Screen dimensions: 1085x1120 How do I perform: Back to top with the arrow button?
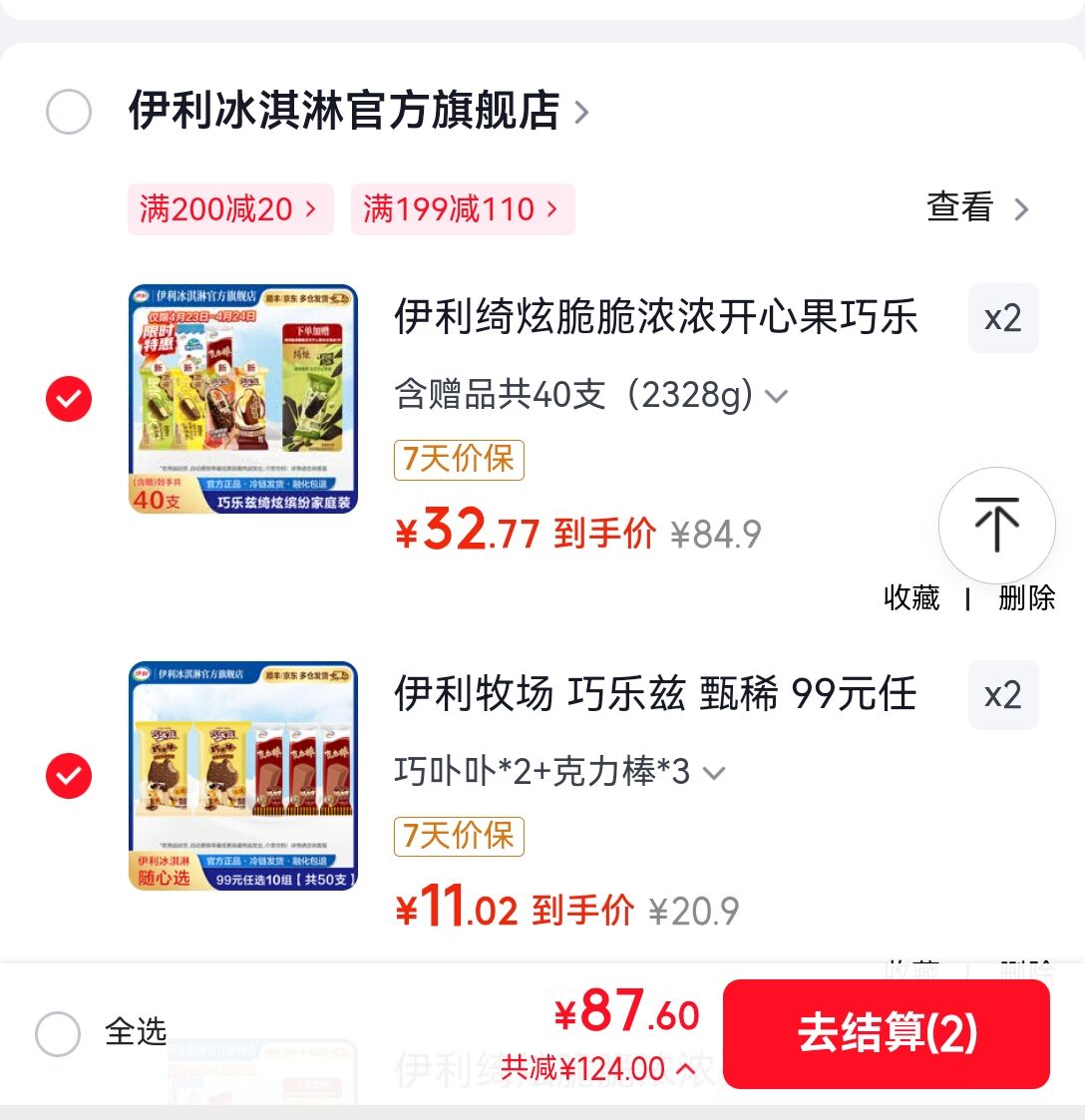[996, 525]
